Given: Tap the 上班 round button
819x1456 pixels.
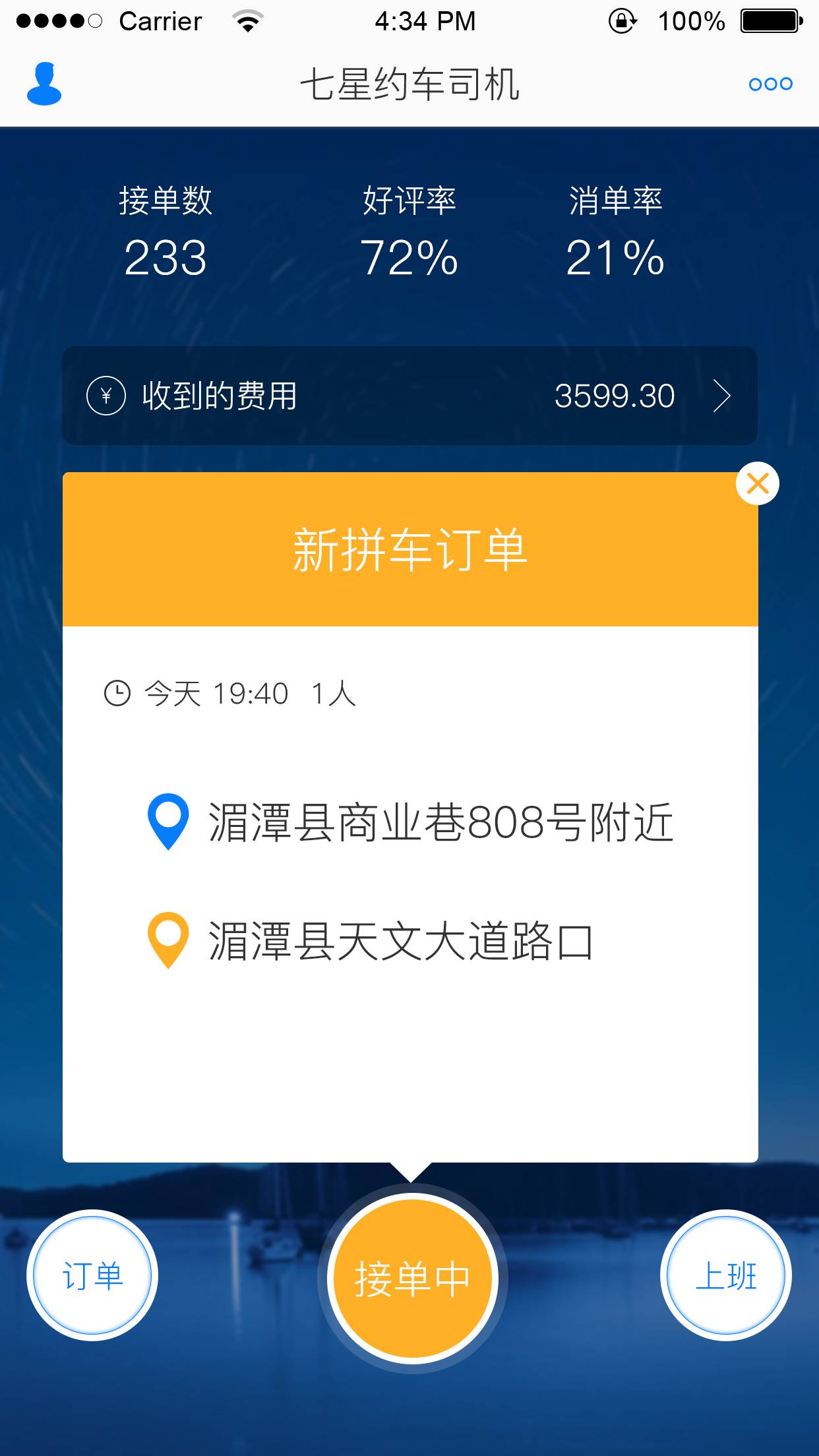Looking at the screenshot, I should click(725, 1275).
